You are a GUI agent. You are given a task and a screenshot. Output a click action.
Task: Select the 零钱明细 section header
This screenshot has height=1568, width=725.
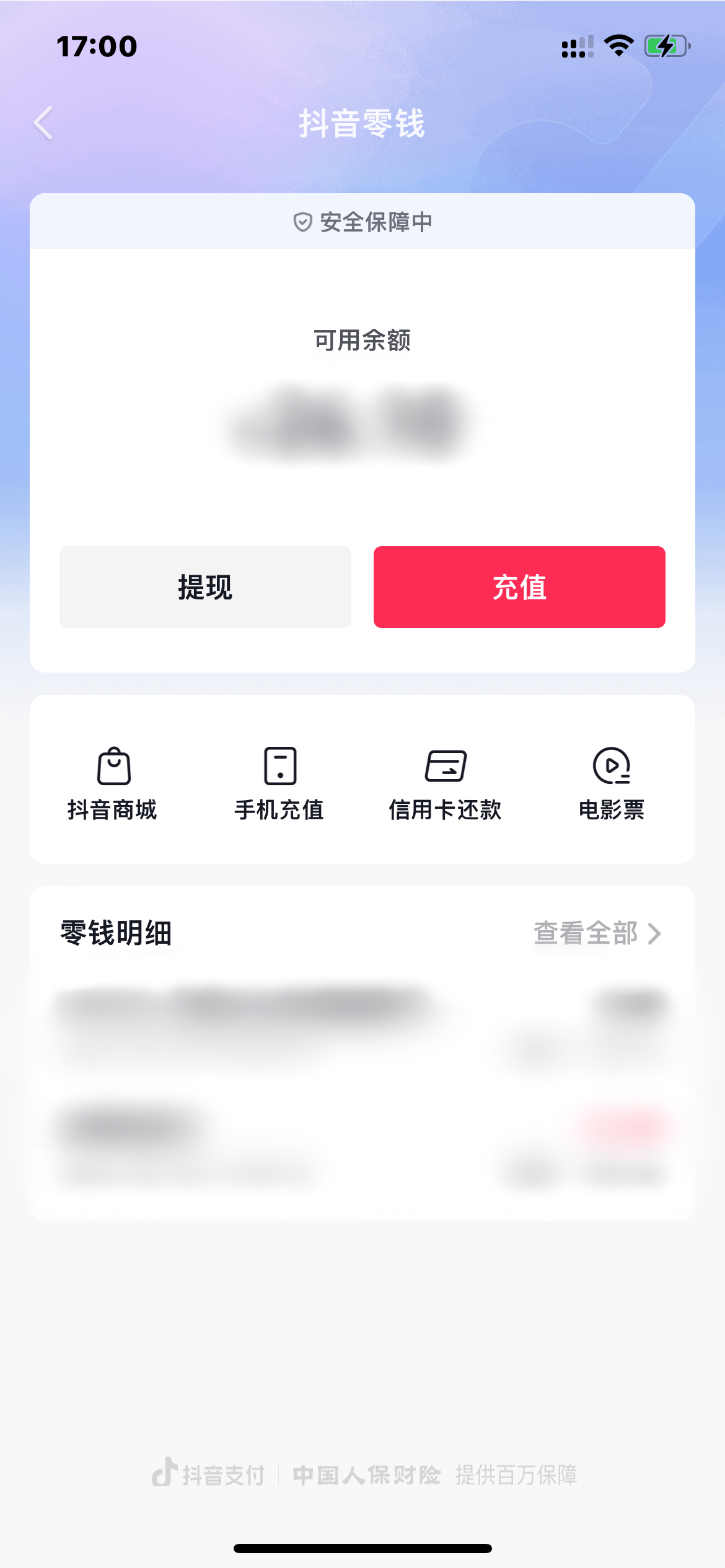[x=115, y=934]
